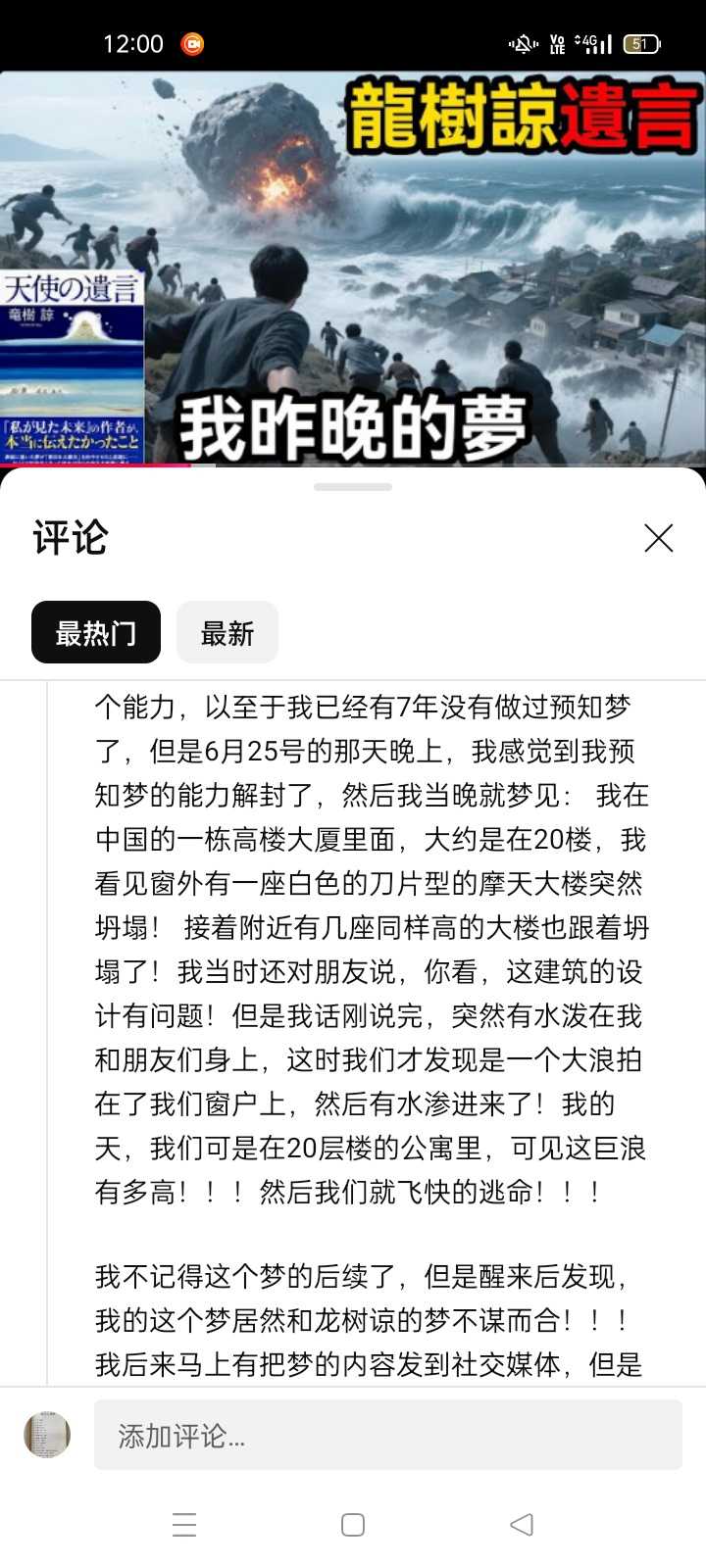This screenshot has height=1568, width=706.
Task: Switch to the 最热门 sorting chip
Action: pos(96,633)
